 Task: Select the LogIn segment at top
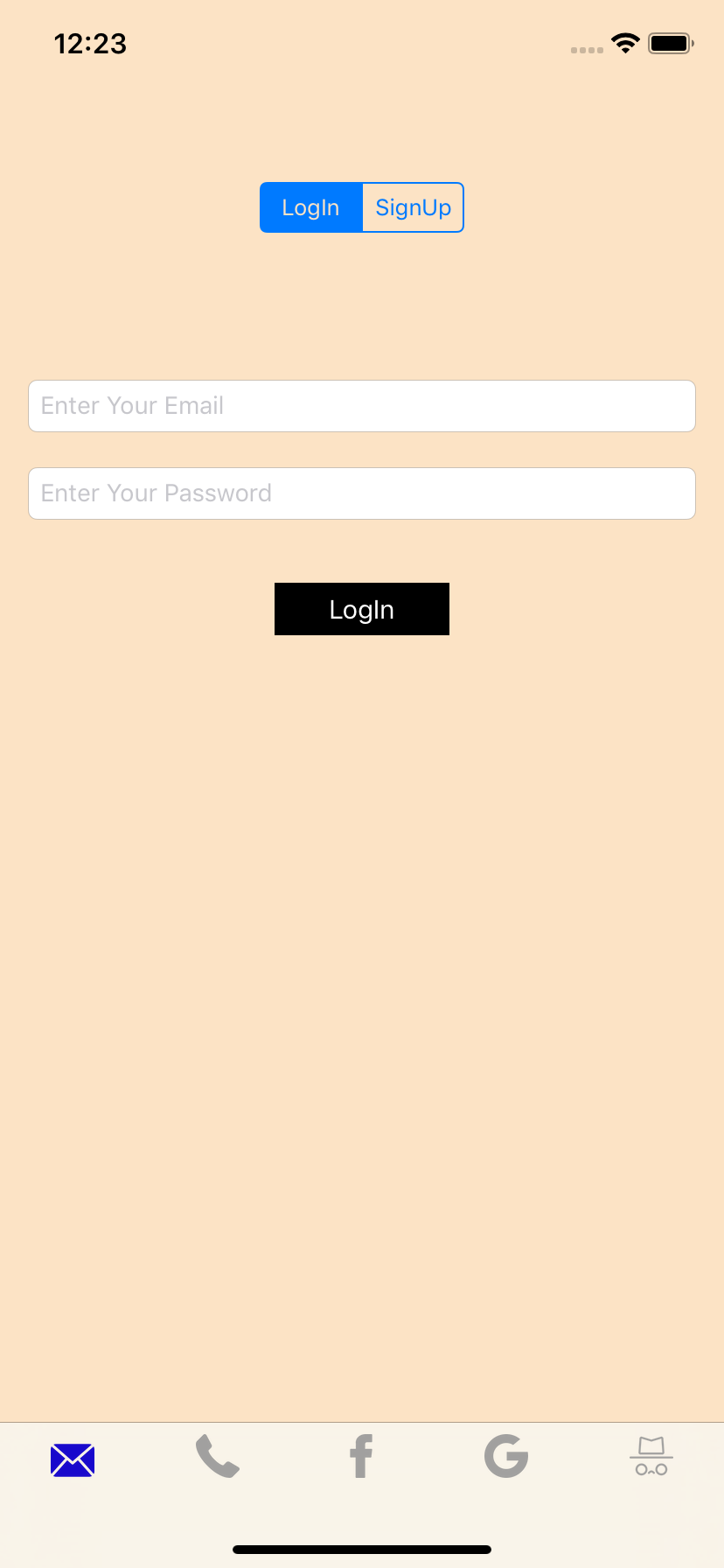tap(310, 207)
